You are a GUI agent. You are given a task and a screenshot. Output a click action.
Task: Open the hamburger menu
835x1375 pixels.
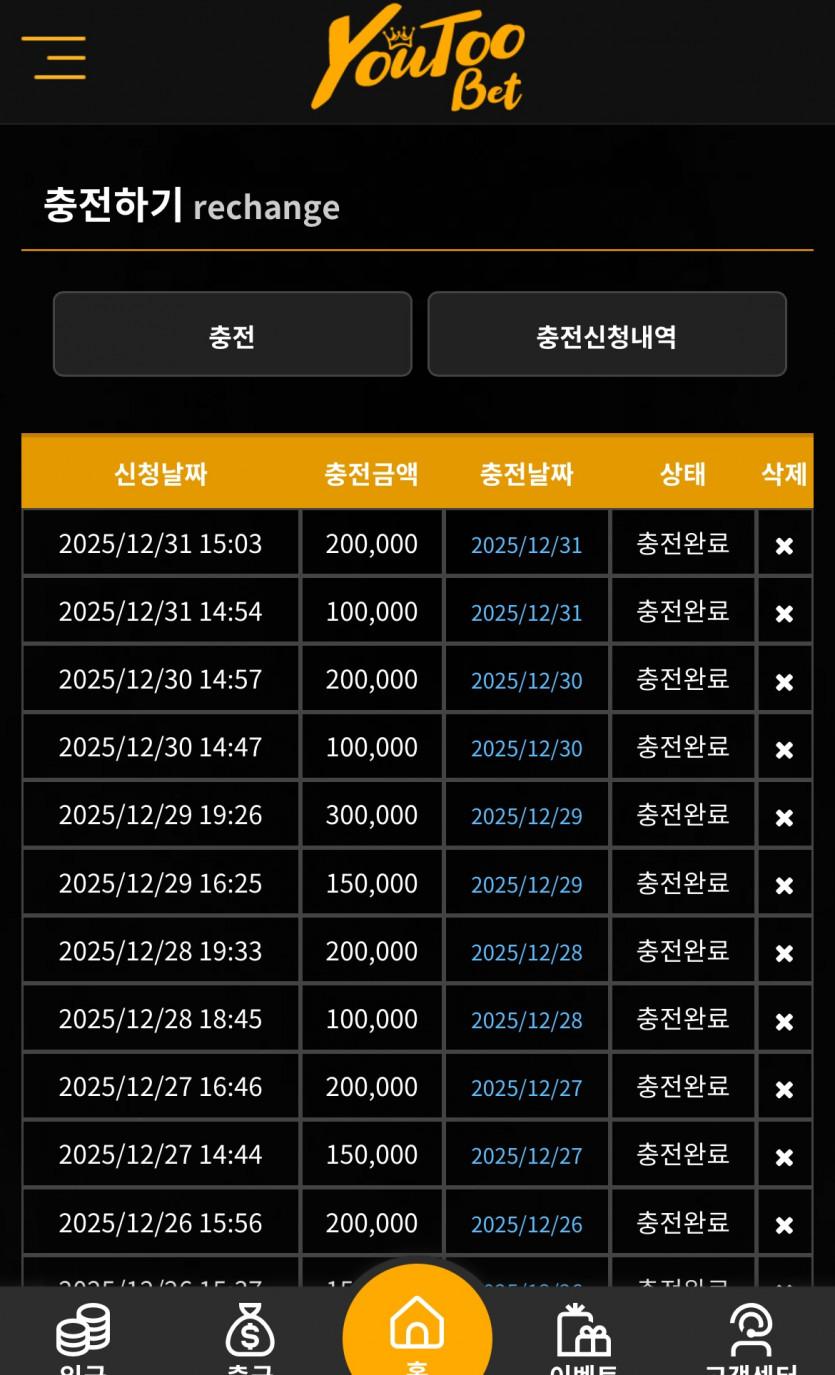pos(54,57)
